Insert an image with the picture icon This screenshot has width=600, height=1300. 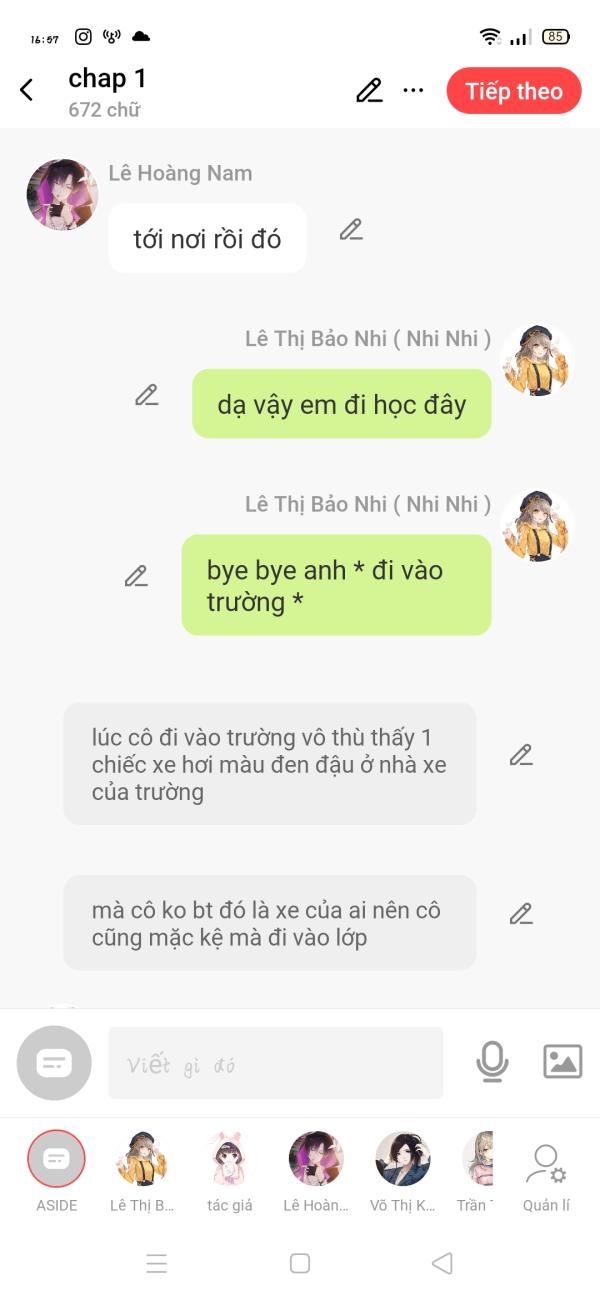point(563,1061)
